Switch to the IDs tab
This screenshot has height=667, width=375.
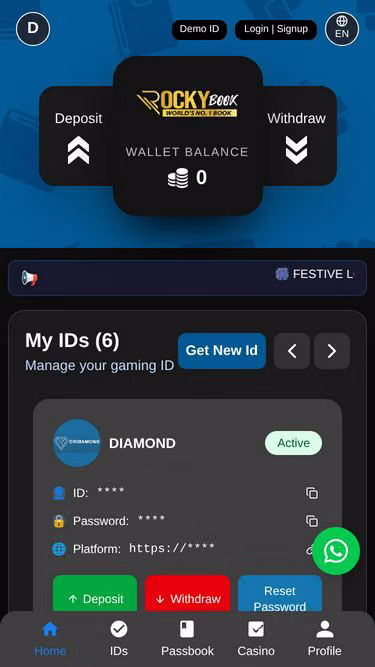click(119, 638)
